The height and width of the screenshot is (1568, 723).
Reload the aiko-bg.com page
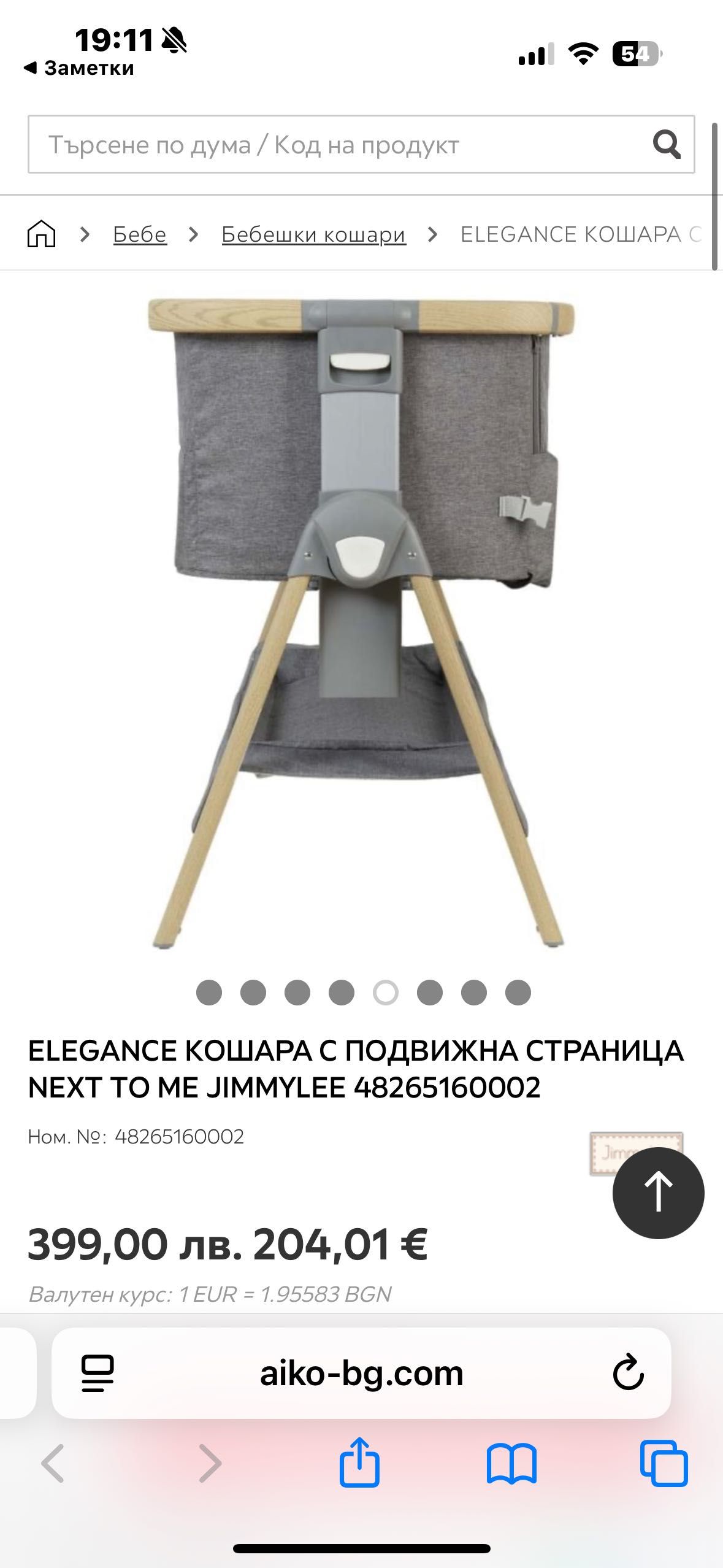pos(628,1374)
